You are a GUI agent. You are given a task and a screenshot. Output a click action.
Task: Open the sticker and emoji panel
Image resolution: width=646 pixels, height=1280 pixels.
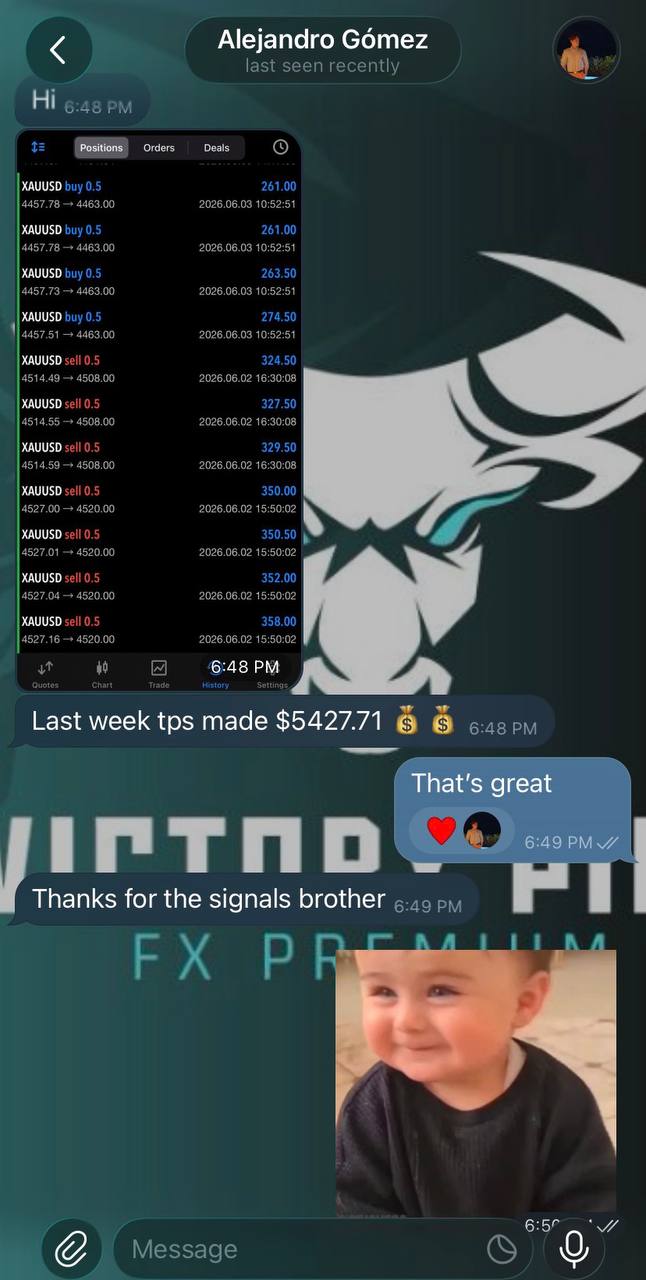coord(502,1249)
